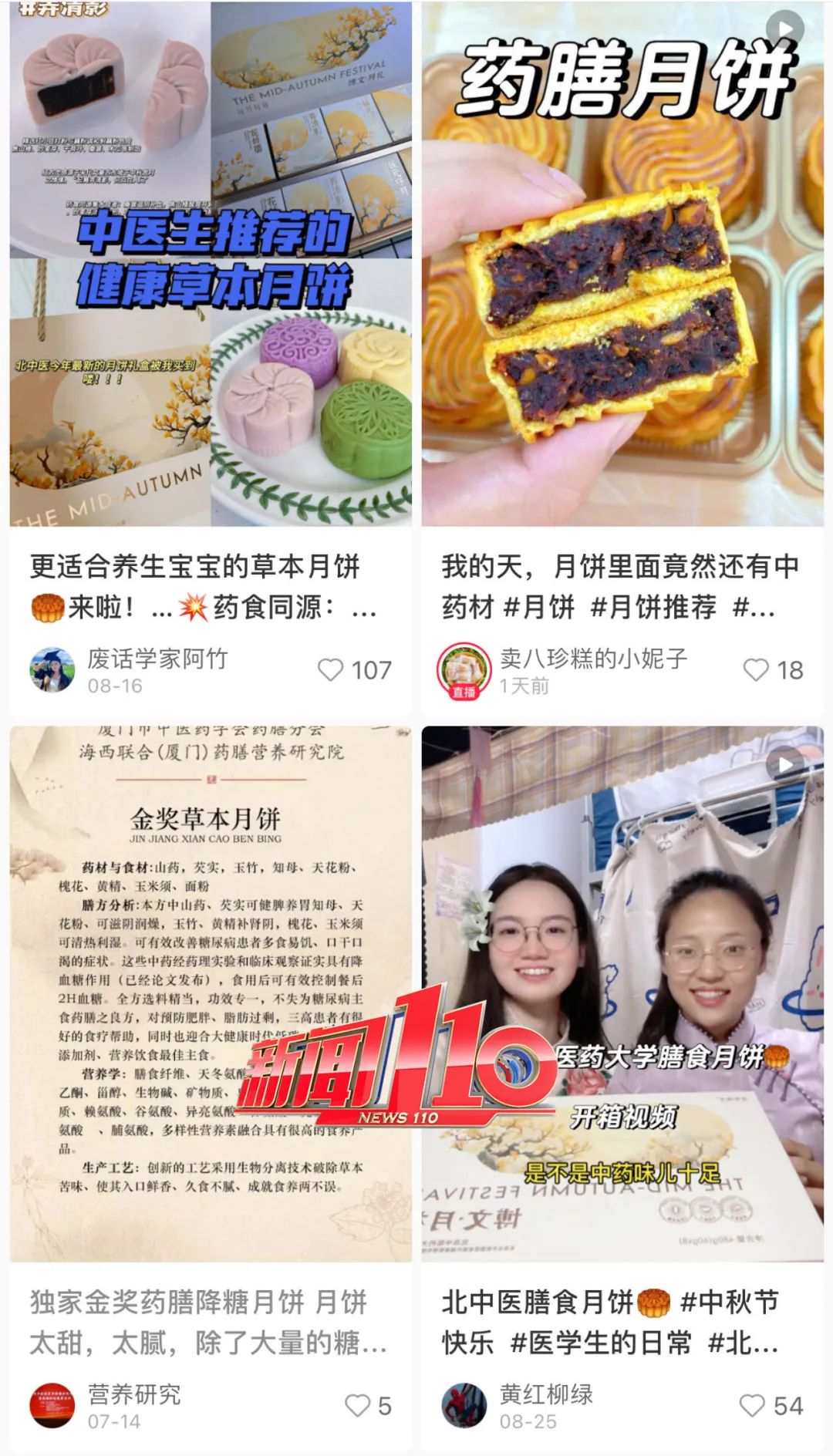Like the post by 废话学家阿竹
The image size is (833, 1456).
(x=331, y=670)
